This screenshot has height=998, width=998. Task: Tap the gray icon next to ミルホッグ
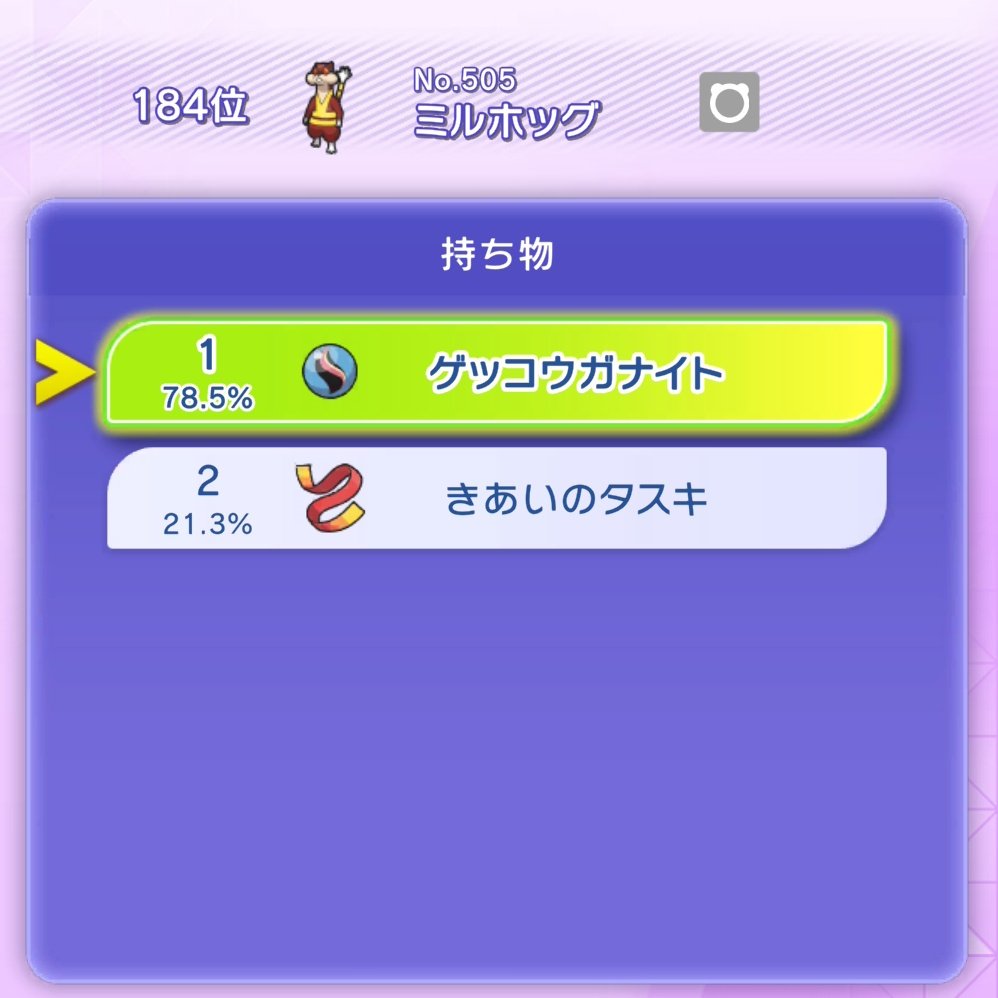[x=728, y=102]
